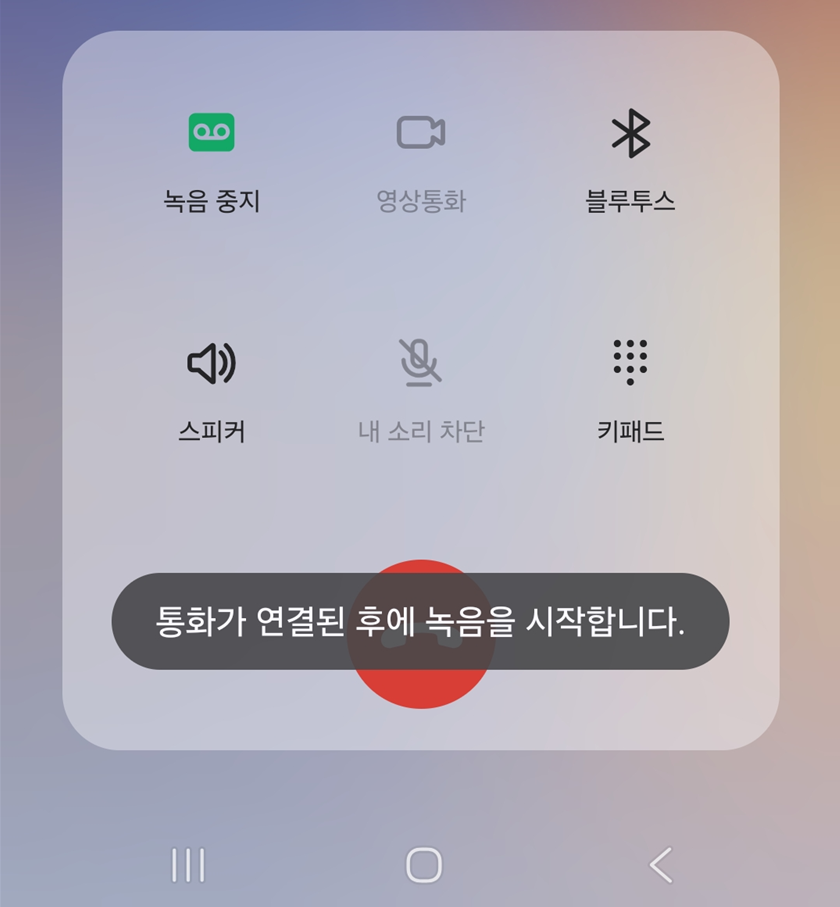This screenshot has height=907, width=840.
Task: Mute your own voice during call
Action: (420, 365)
